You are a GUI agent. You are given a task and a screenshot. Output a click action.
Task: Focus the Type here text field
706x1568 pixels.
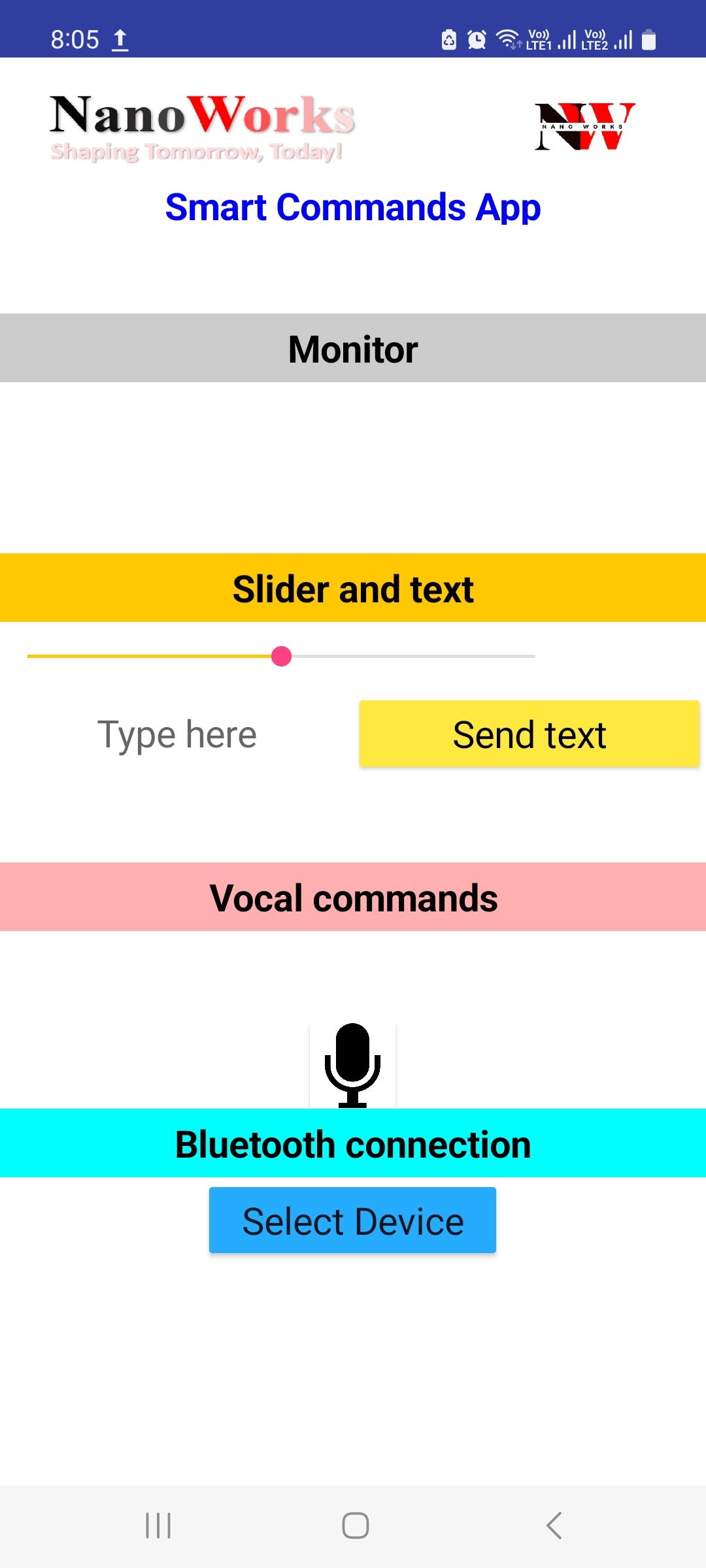pos(178,734)
